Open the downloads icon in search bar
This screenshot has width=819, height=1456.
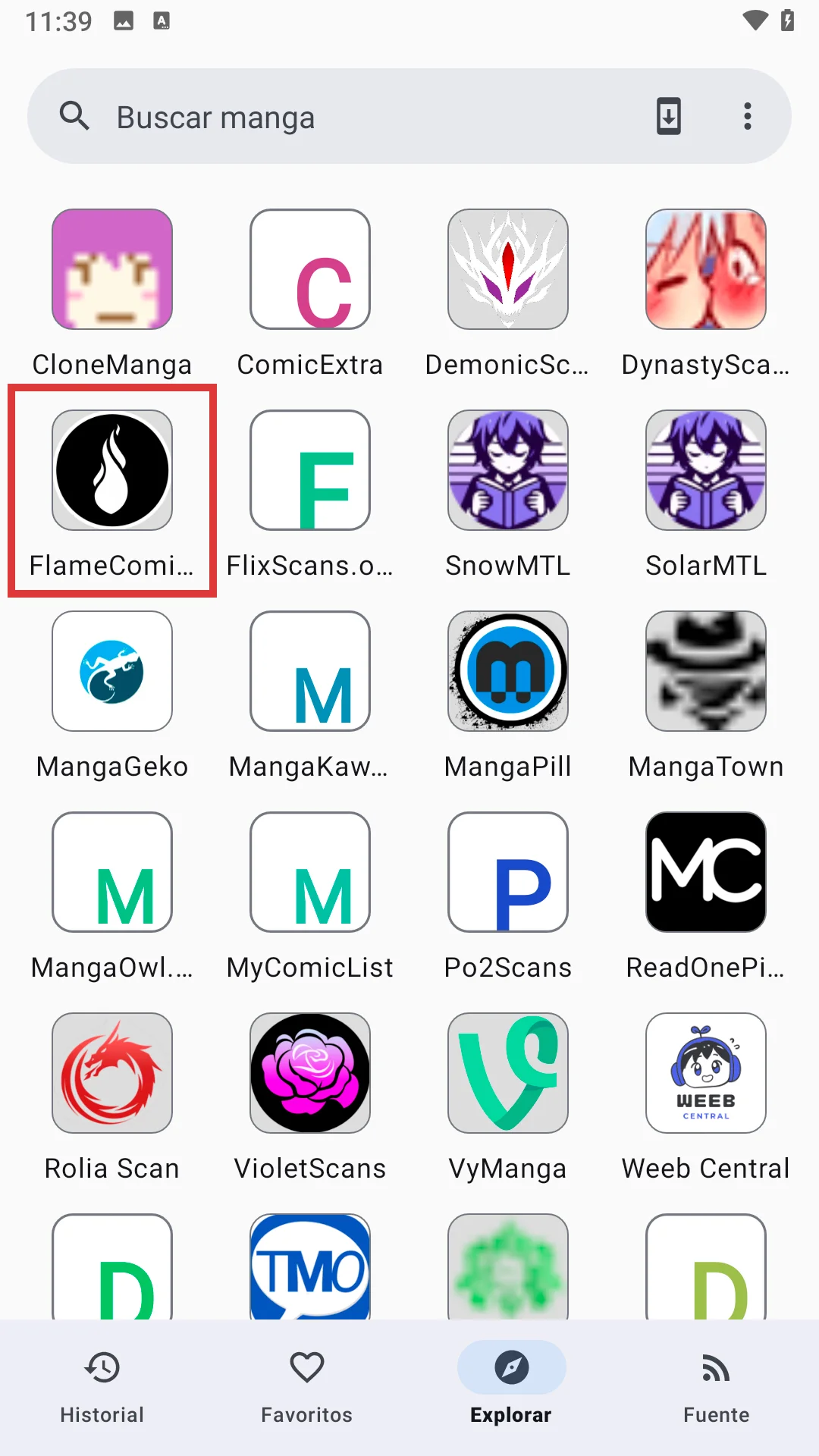point(668,117)
